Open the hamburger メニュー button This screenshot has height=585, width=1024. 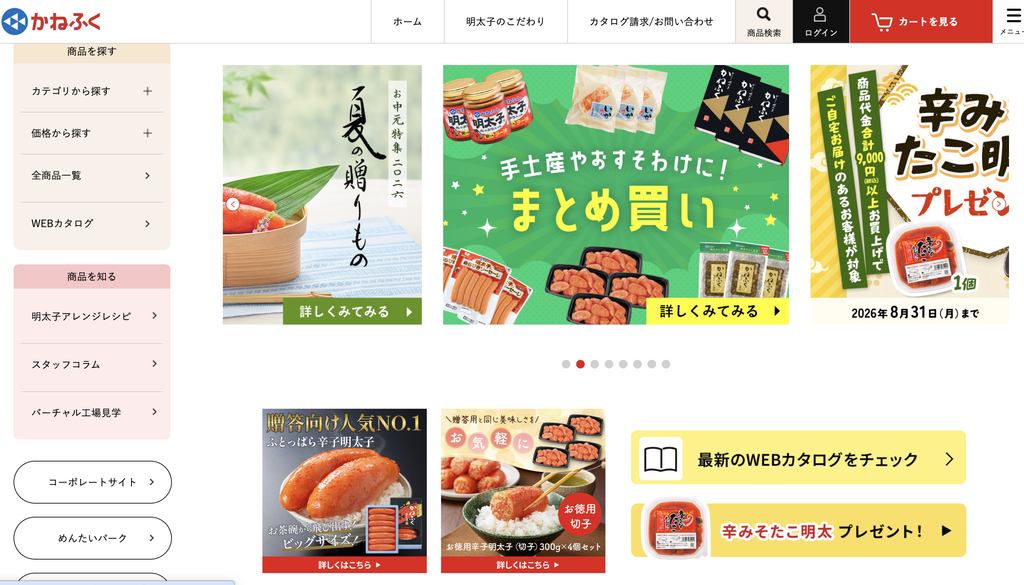[1011, 22]
